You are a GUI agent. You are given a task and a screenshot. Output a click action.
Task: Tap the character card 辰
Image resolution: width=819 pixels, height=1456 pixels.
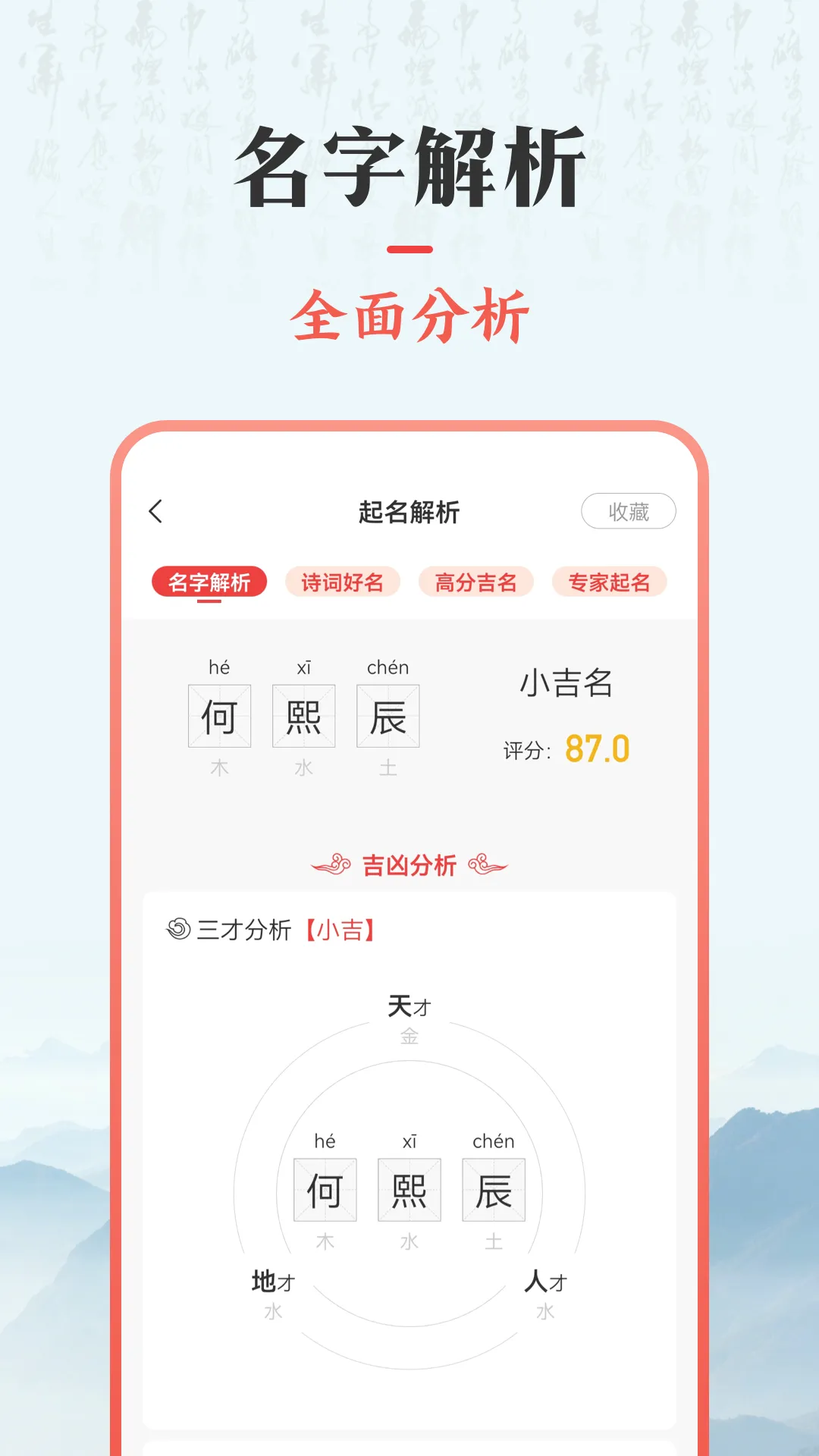[x=388, y=716]
